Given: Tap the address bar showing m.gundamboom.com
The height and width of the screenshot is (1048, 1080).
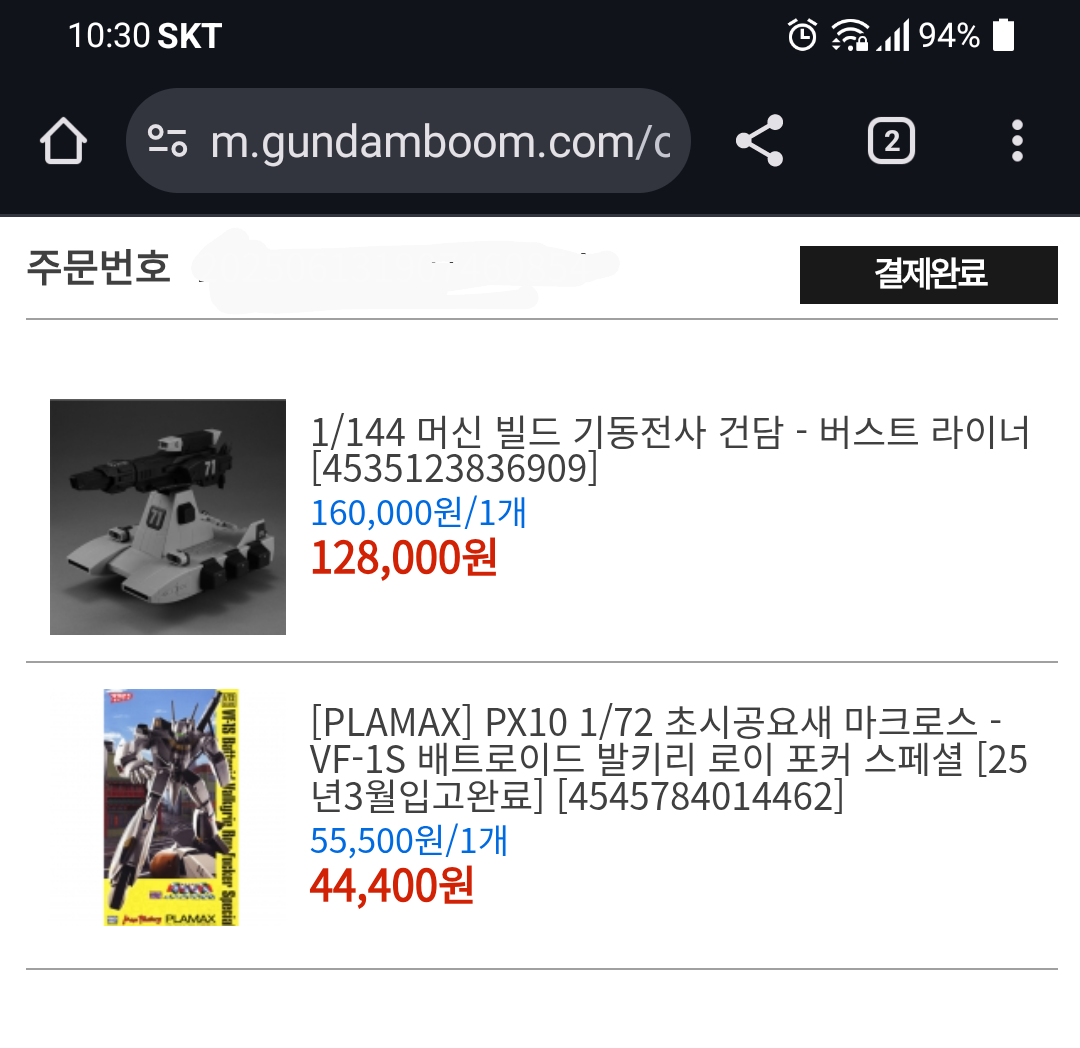Looking at the screenshot, I should point(440,142).
